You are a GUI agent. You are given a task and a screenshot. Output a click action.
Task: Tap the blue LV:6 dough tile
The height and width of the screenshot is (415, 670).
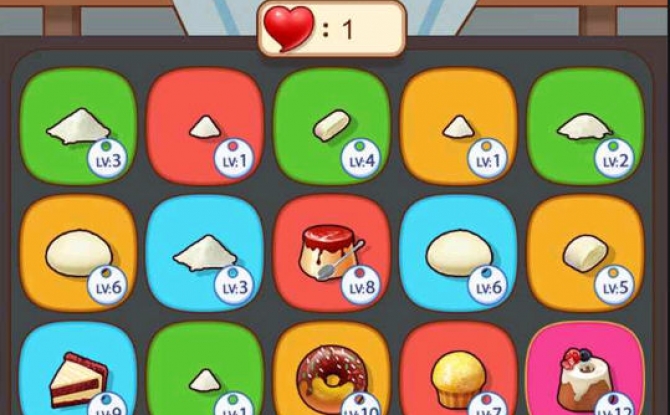click(458, 253)
